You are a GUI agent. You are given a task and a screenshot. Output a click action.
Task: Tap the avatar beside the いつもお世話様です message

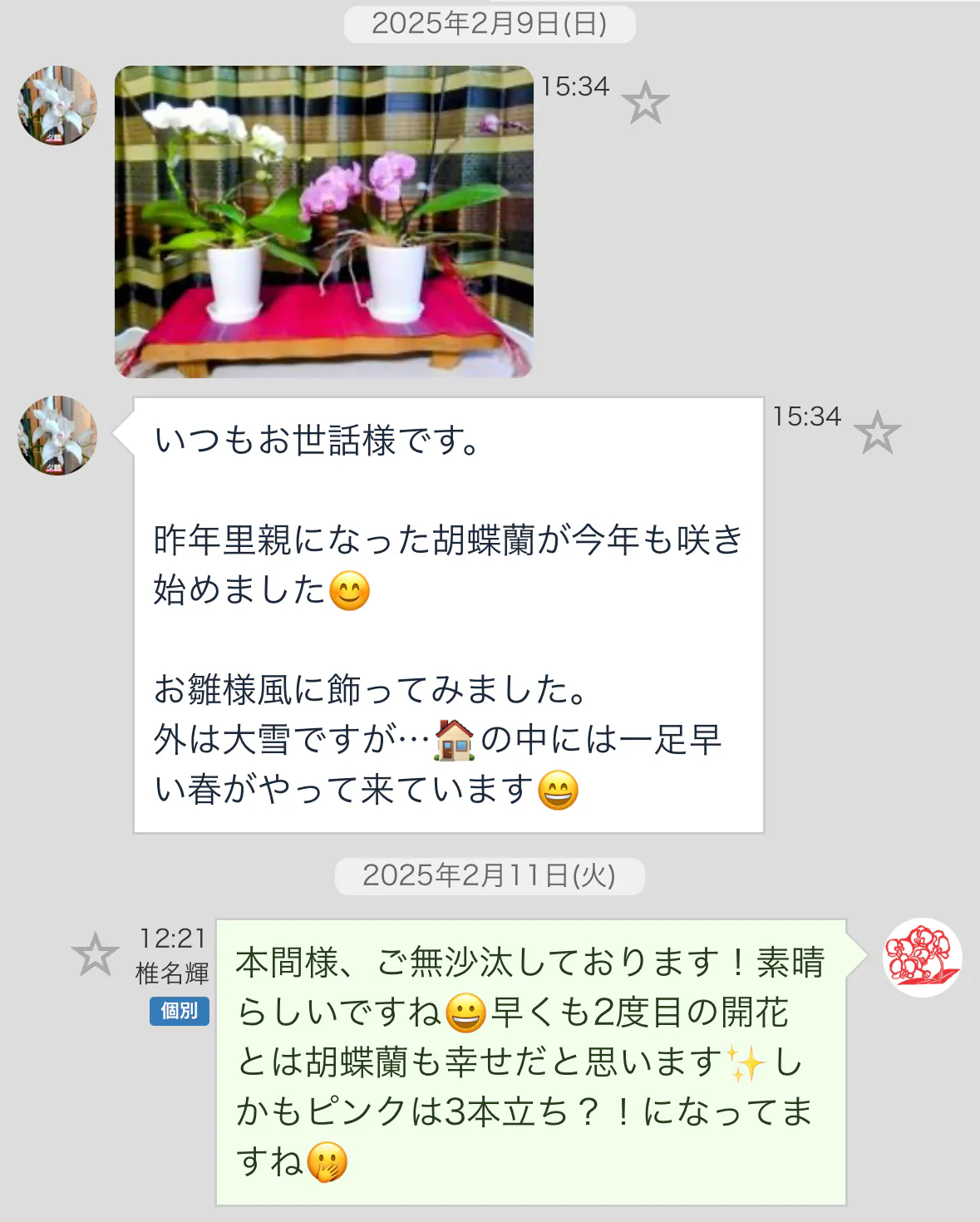[57, 436]
